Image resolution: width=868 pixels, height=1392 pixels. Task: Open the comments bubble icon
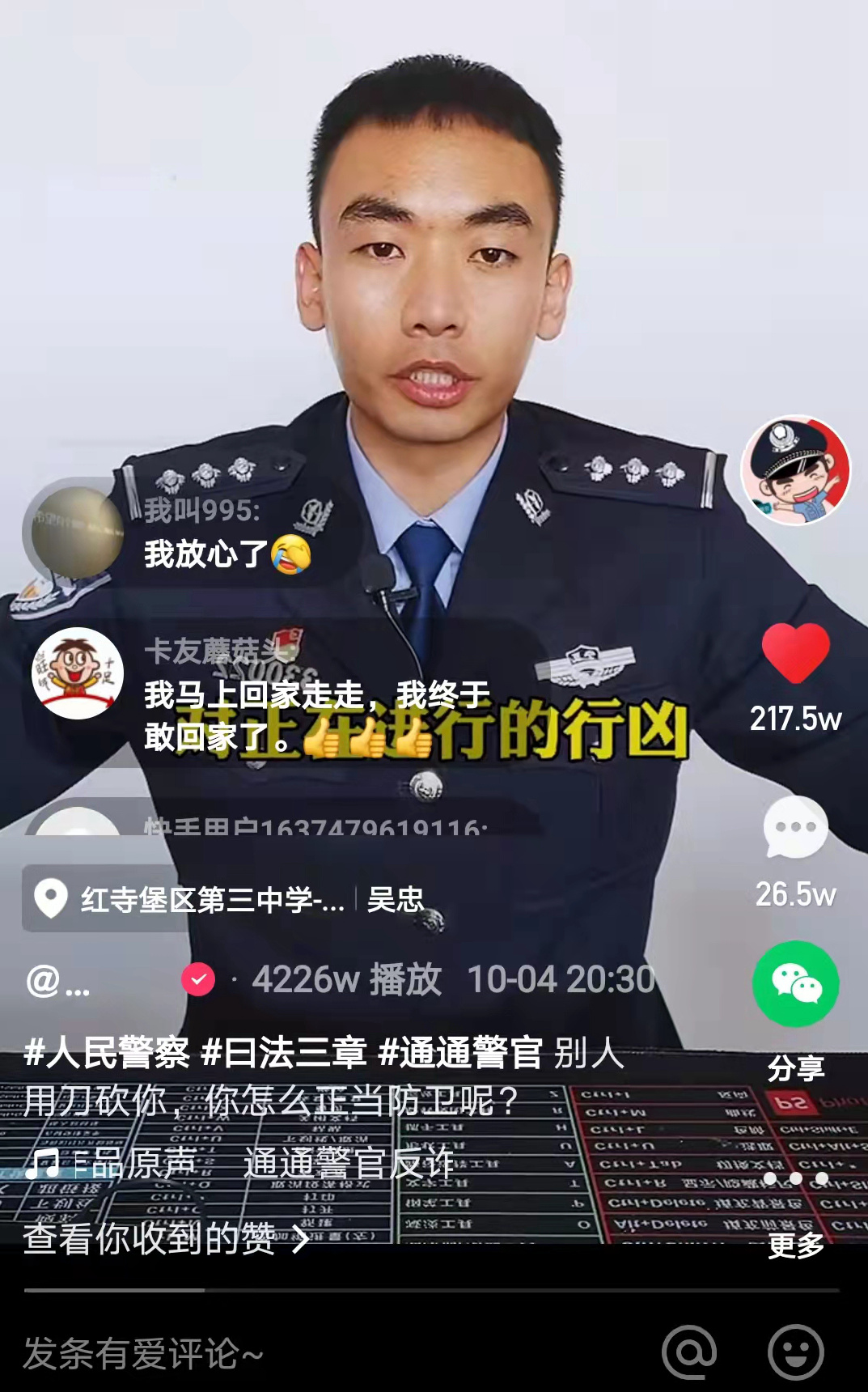(795, 827)
